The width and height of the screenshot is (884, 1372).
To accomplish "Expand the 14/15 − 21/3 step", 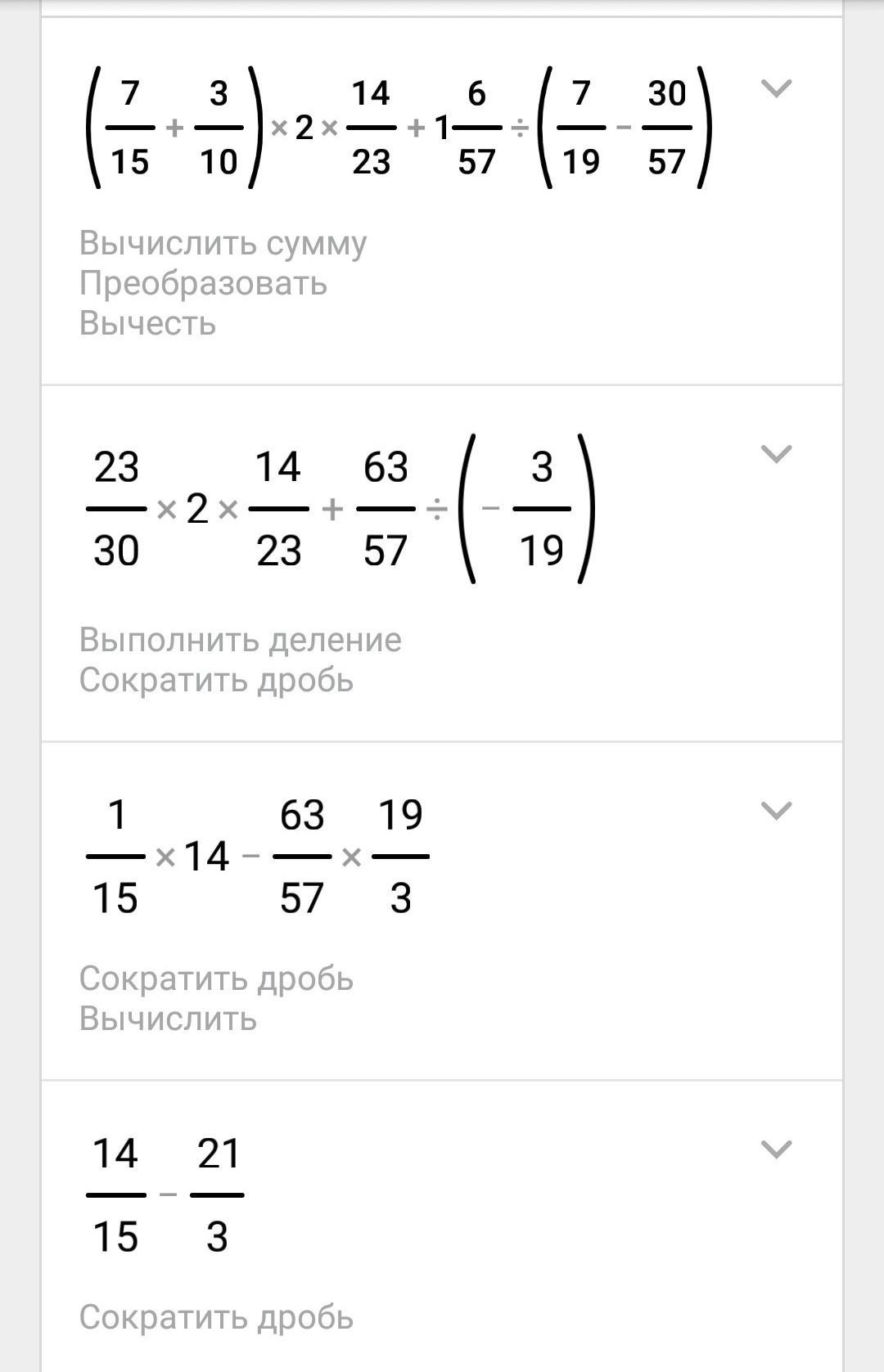I will [776, 1149].
